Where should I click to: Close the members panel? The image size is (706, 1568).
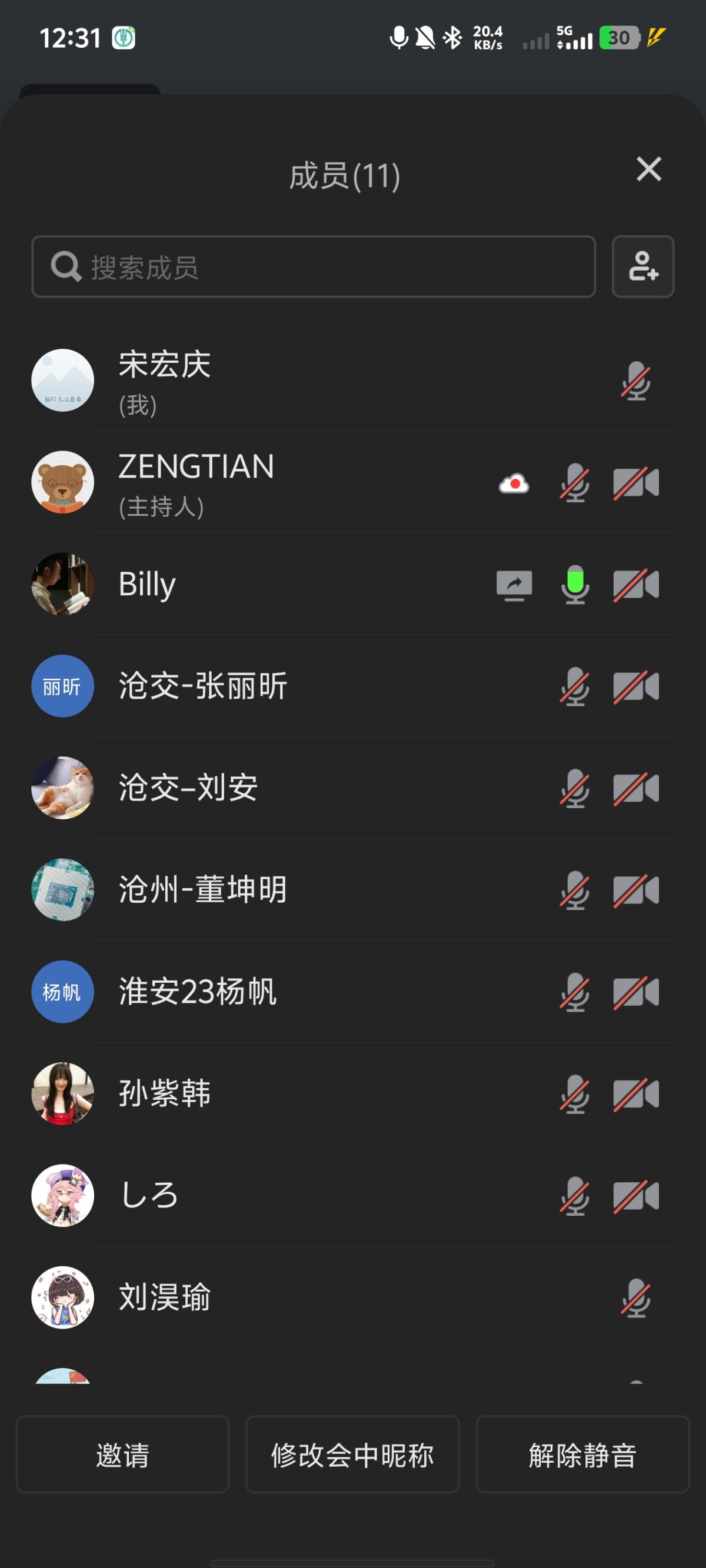648,170
